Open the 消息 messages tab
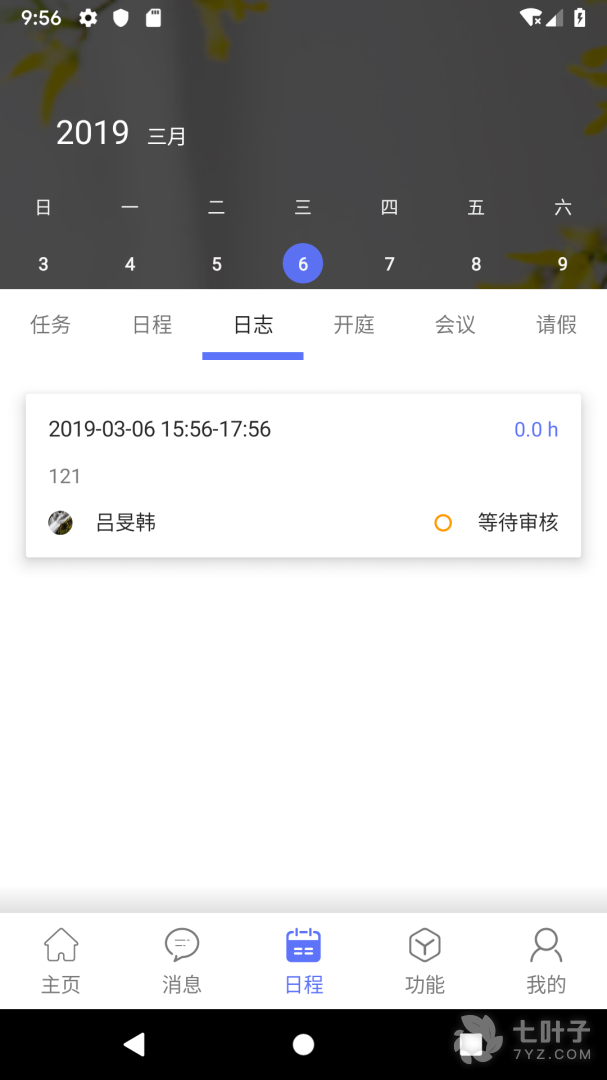 tap(182, 960)
